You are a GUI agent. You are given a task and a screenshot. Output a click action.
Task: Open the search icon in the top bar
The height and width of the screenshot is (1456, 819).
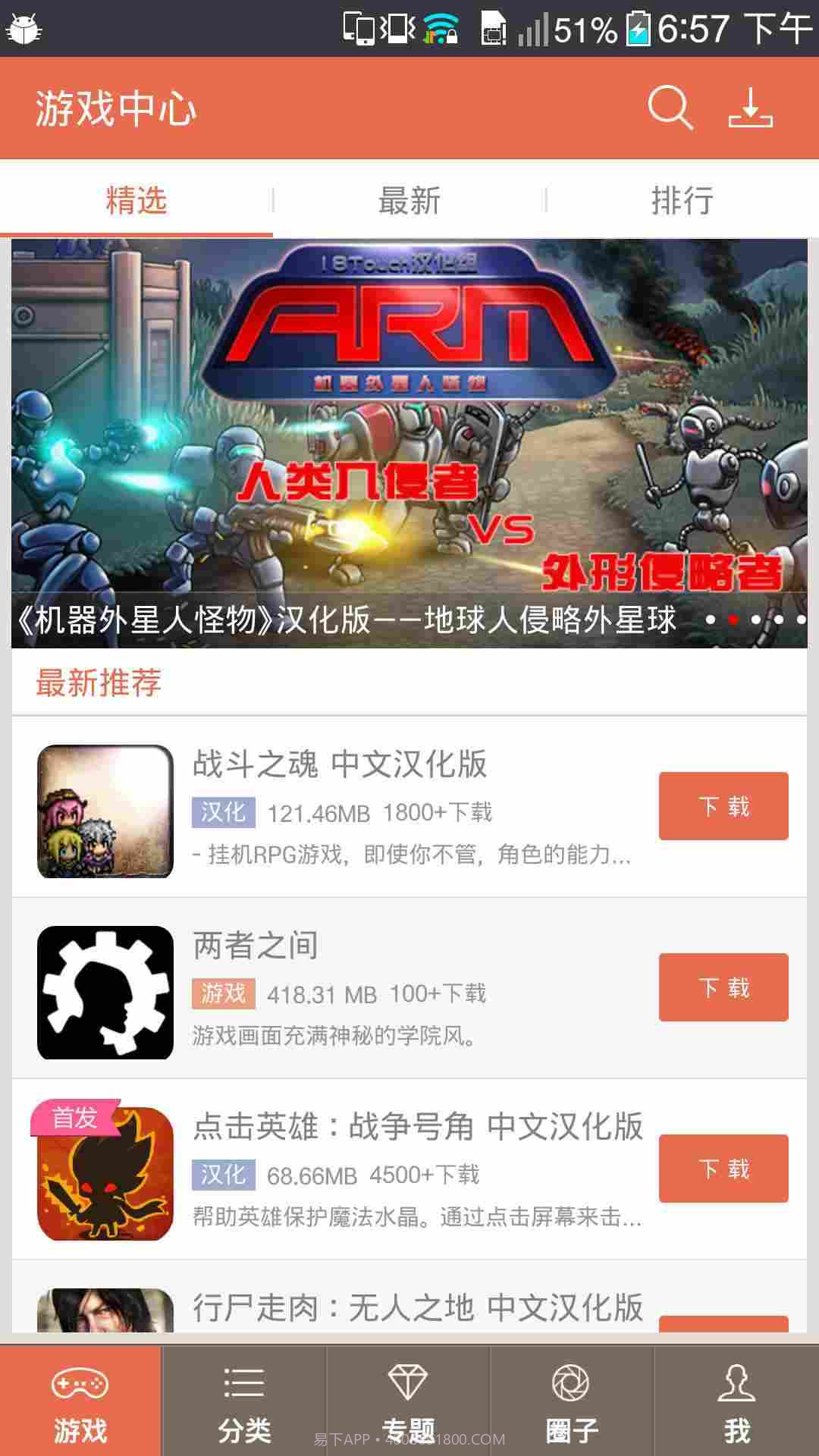(670, 108)
